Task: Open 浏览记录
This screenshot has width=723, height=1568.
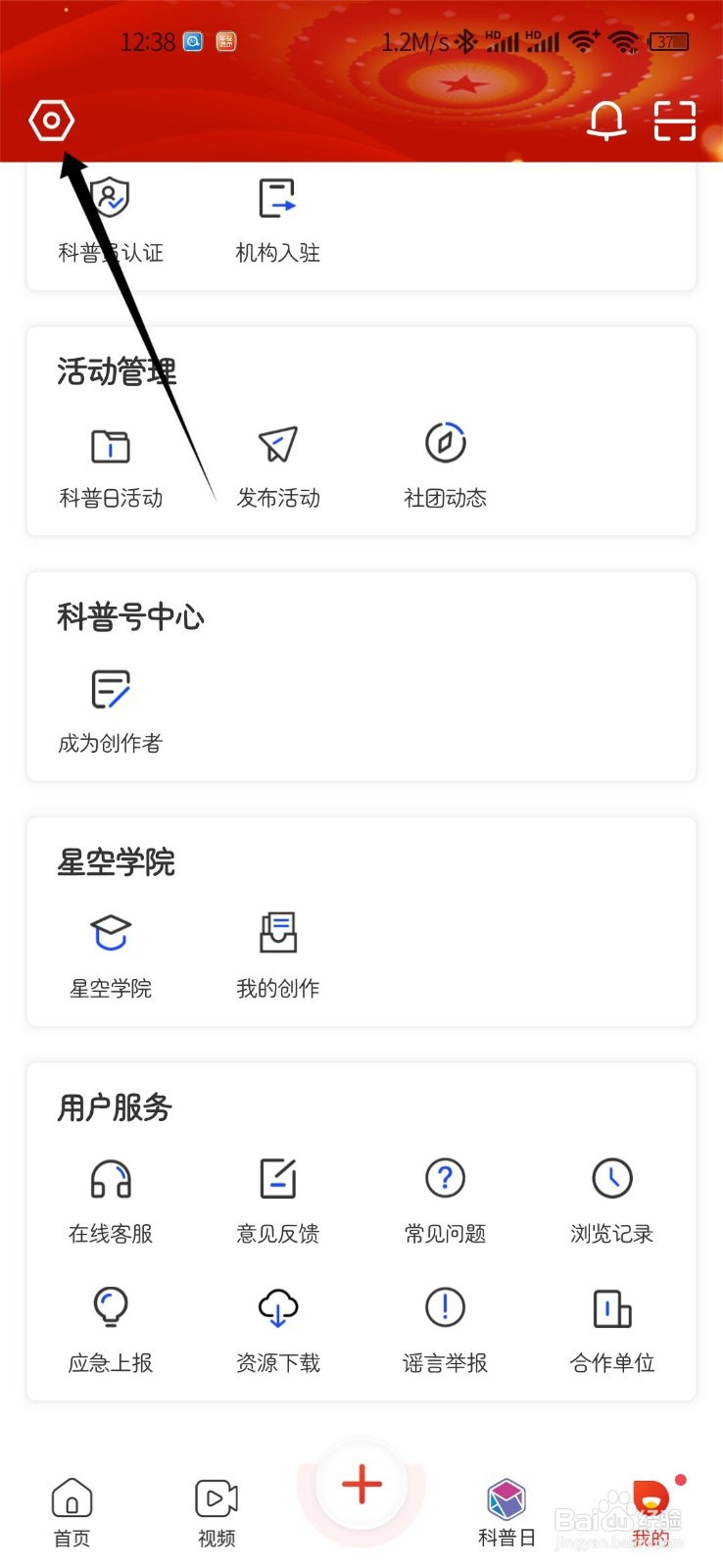Action: pos(612,1202)
